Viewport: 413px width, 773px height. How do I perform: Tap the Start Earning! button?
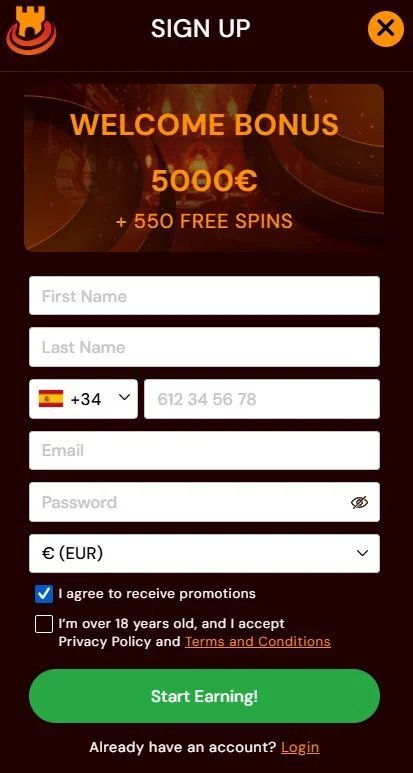pyautogui.click(x=204, y=696)
